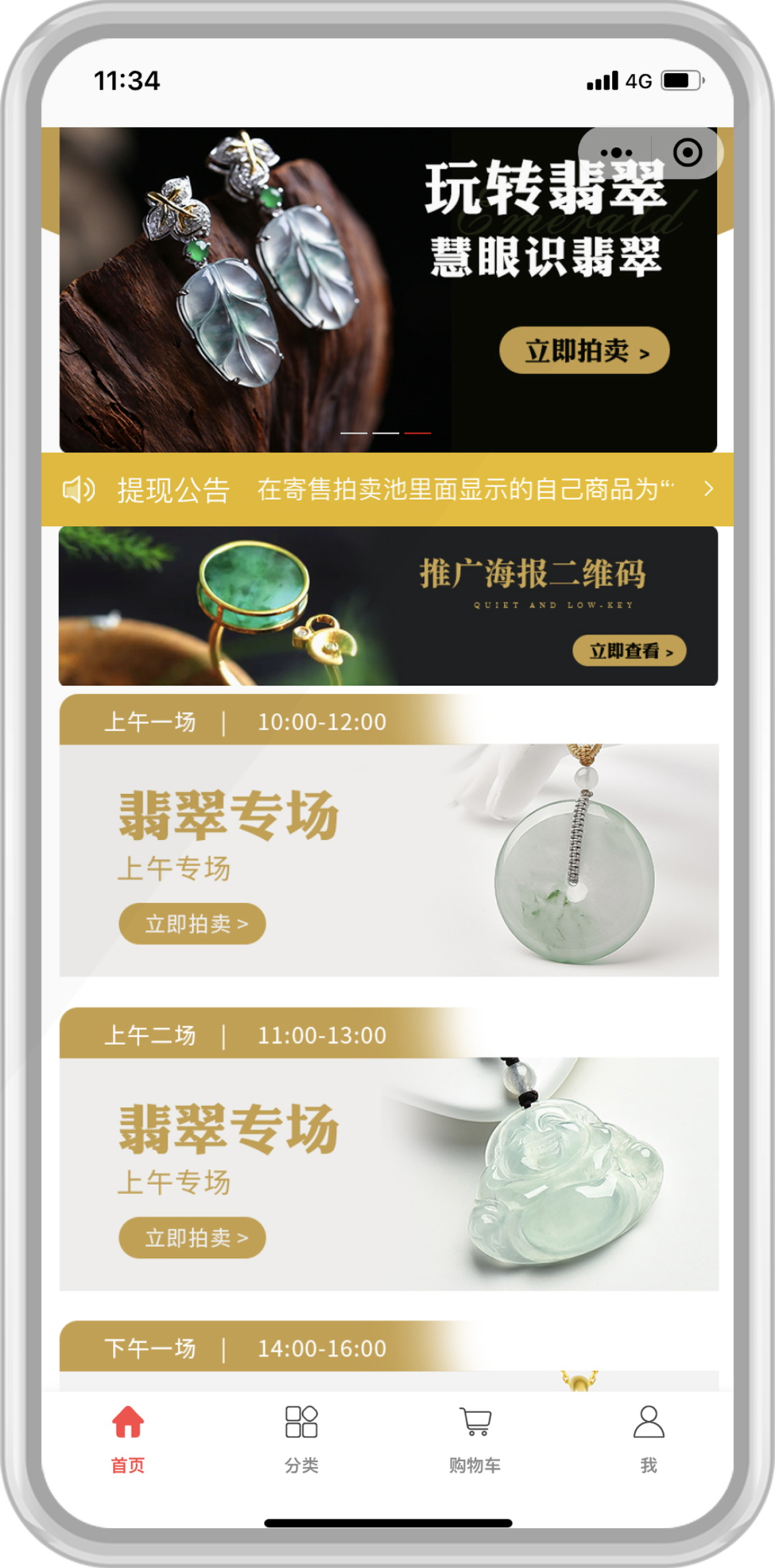Go to the 我 profile tab
Screen dimensions: 775x1568
coord(649,1438)
